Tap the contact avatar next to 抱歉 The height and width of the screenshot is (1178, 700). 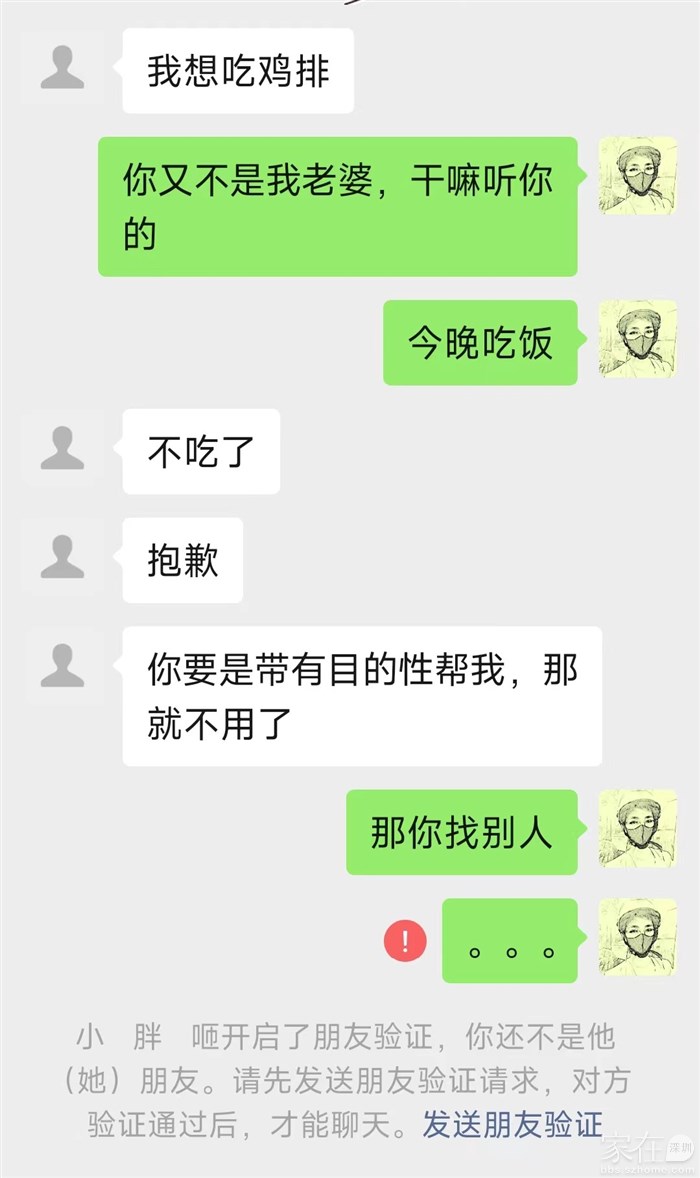click(x=62, y=558)
